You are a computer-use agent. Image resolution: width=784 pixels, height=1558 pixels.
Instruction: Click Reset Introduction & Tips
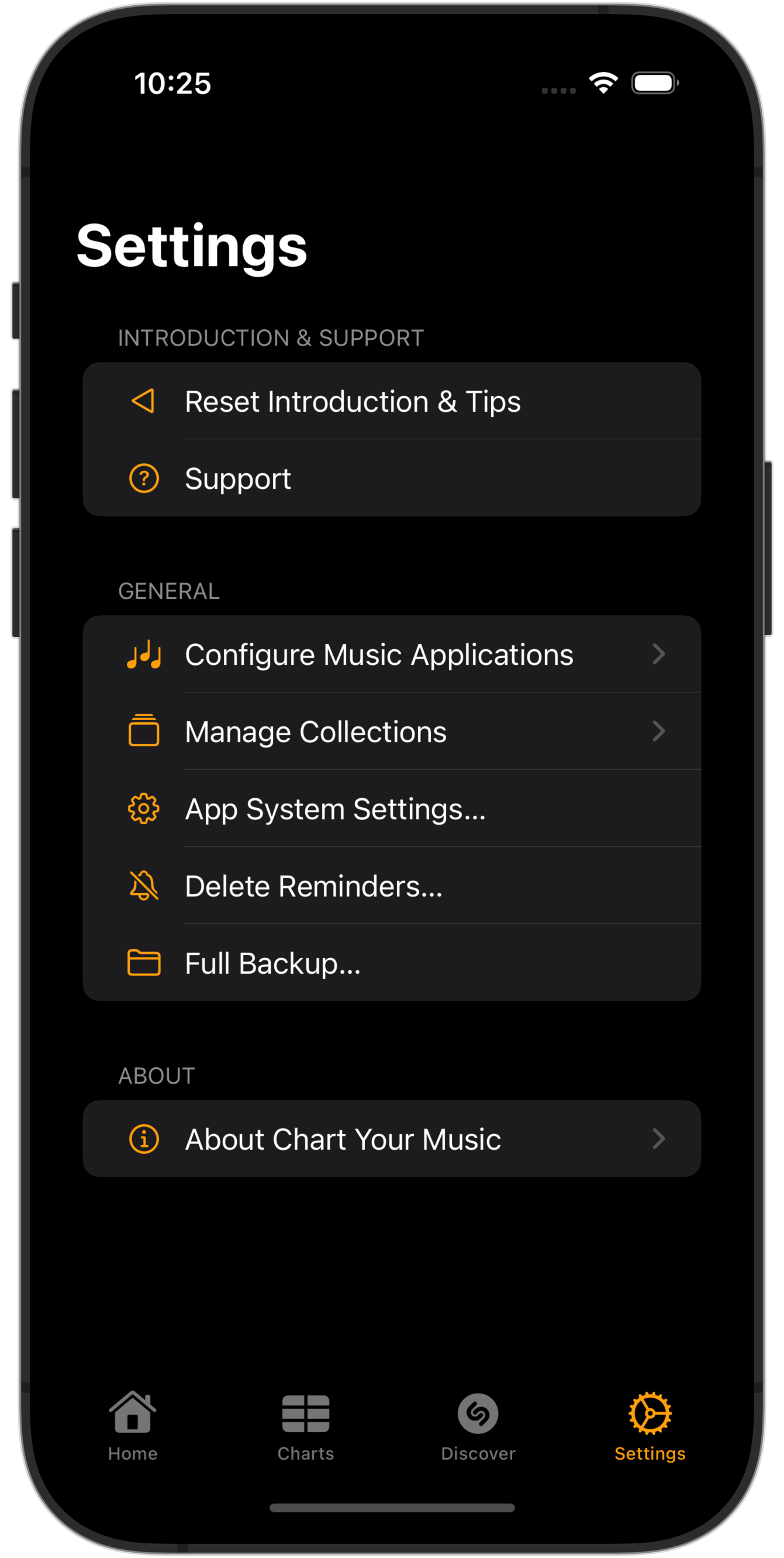coord(354,401)
